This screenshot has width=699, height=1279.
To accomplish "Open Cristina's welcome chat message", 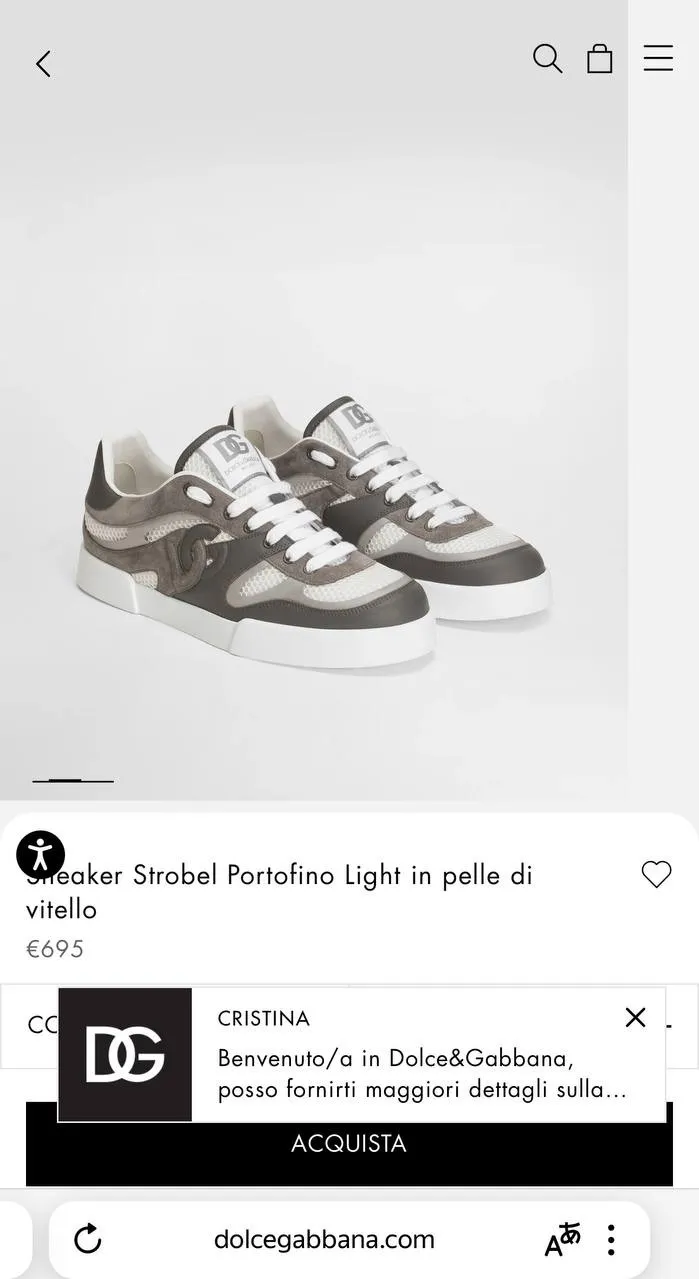I will [420, 1072].
